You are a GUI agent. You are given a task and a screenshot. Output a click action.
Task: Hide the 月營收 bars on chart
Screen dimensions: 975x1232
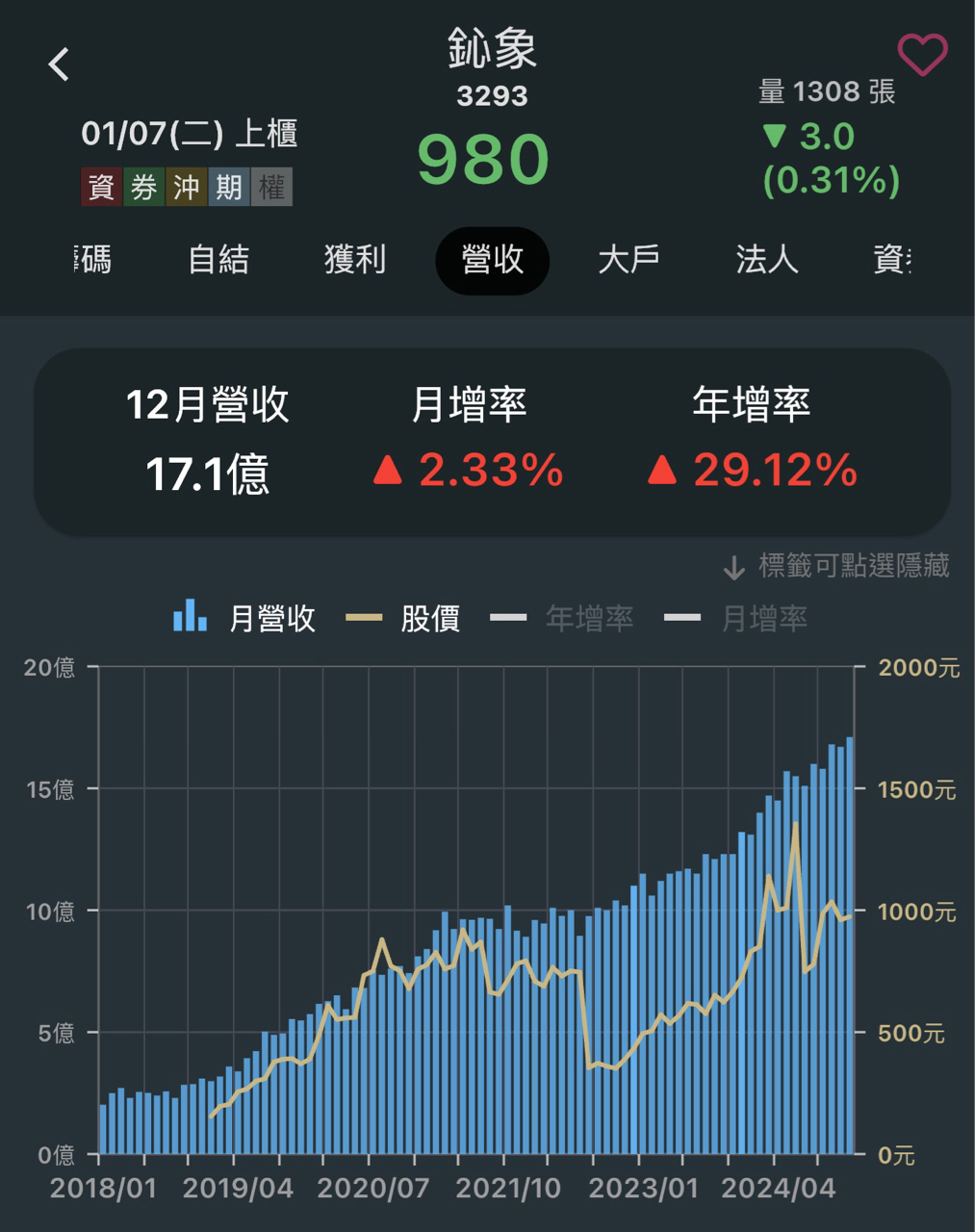[244, 618]
